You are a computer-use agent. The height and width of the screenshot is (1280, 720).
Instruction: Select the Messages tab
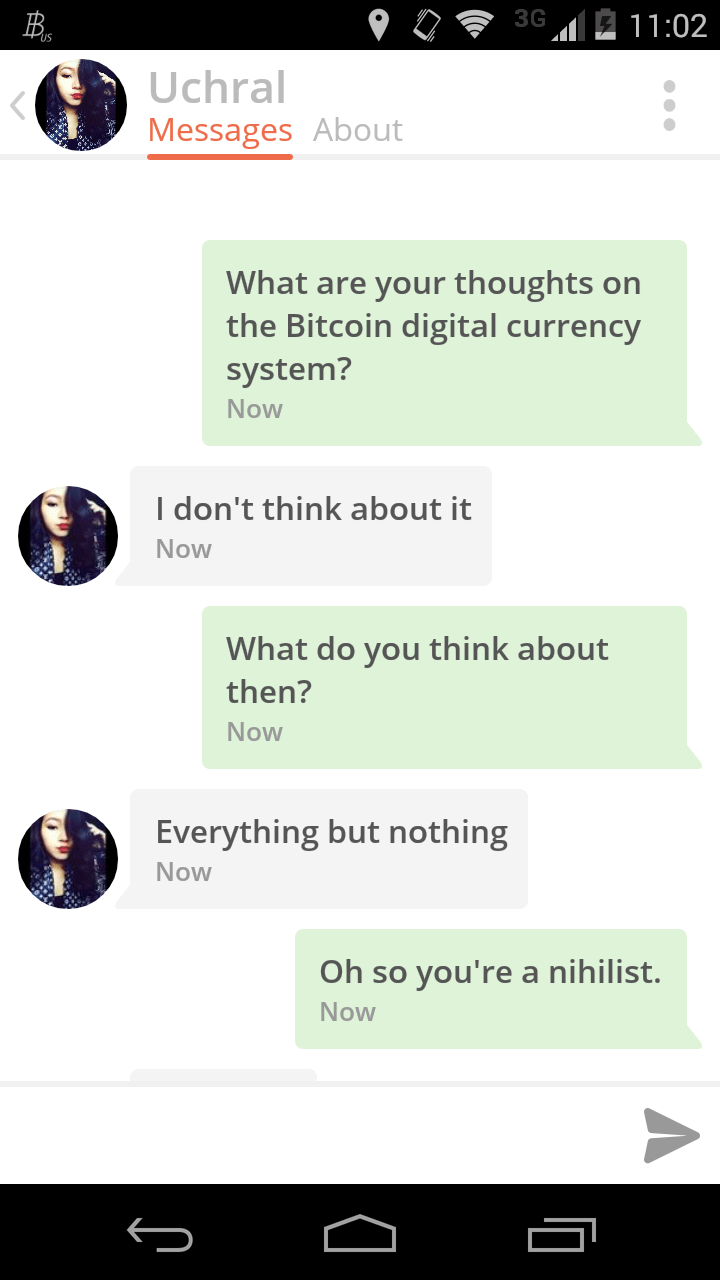click(x=220, y=130)
